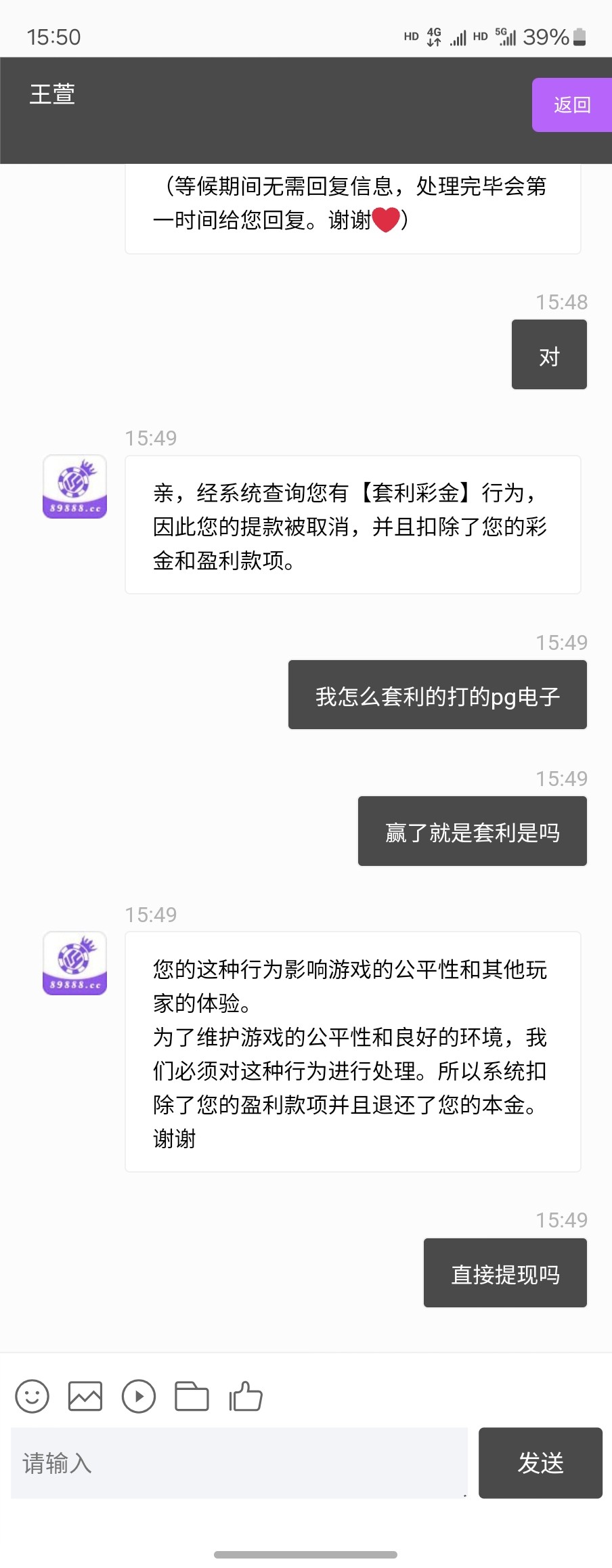Focus the 请输入 message field
This screenshot has height=1568, width=612.
(239, 1463)
